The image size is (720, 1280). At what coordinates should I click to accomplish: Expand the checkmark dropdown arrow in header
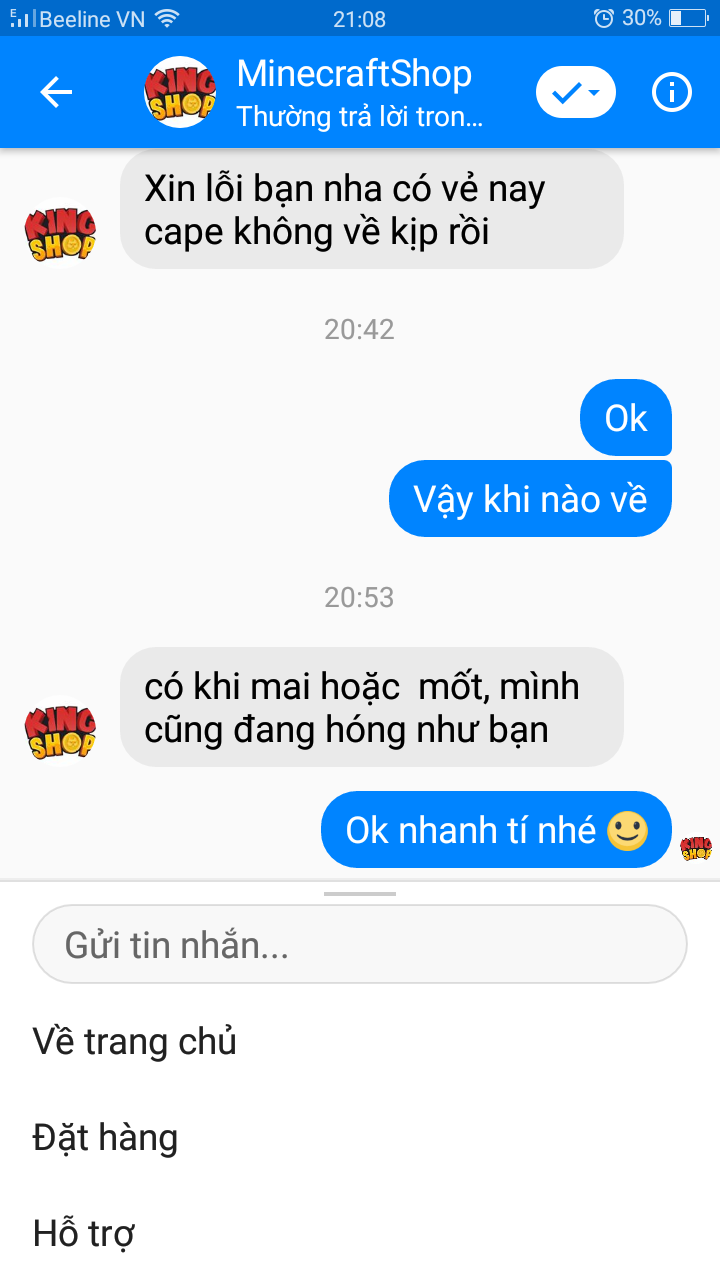(594, 91)
